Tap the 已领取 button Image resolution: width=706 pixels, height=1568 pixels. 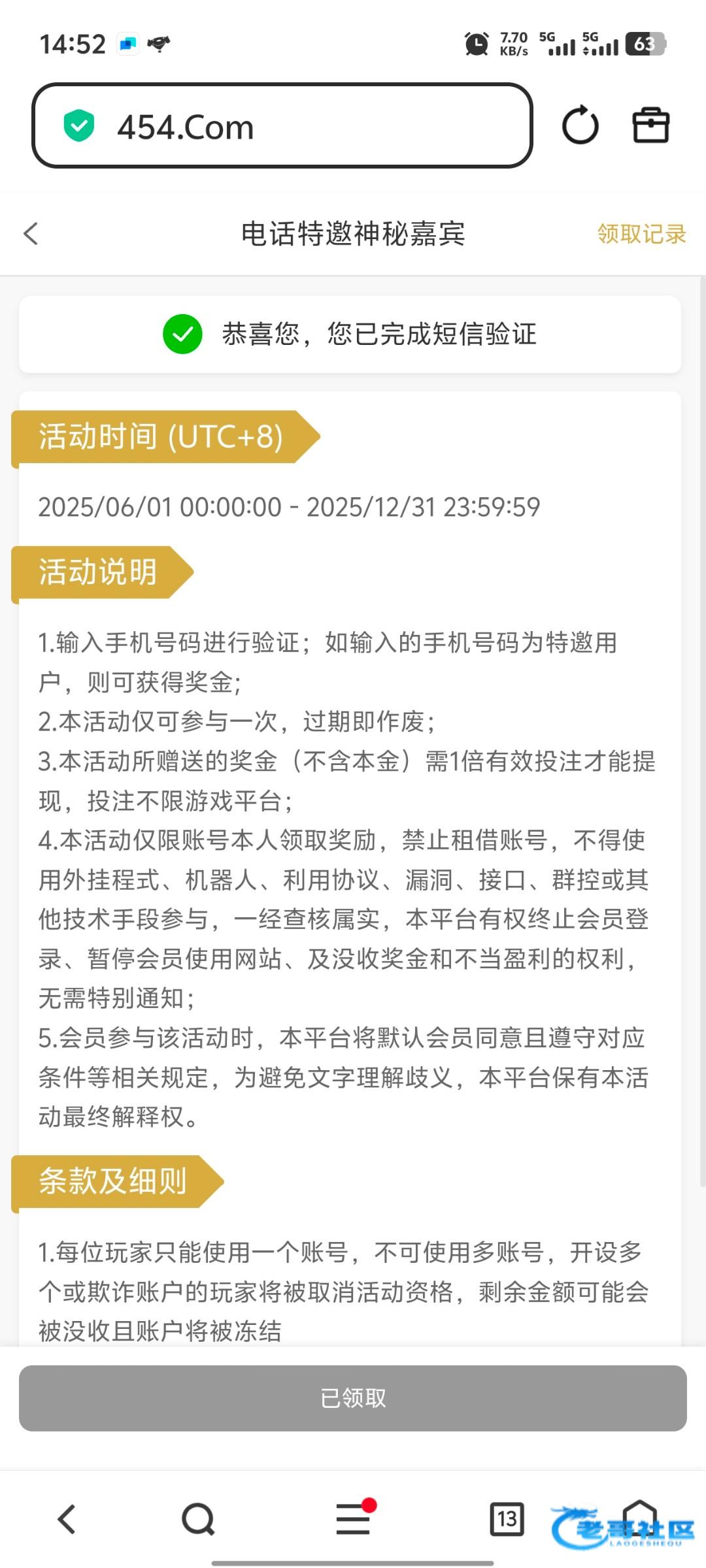tap(353, 1398)
